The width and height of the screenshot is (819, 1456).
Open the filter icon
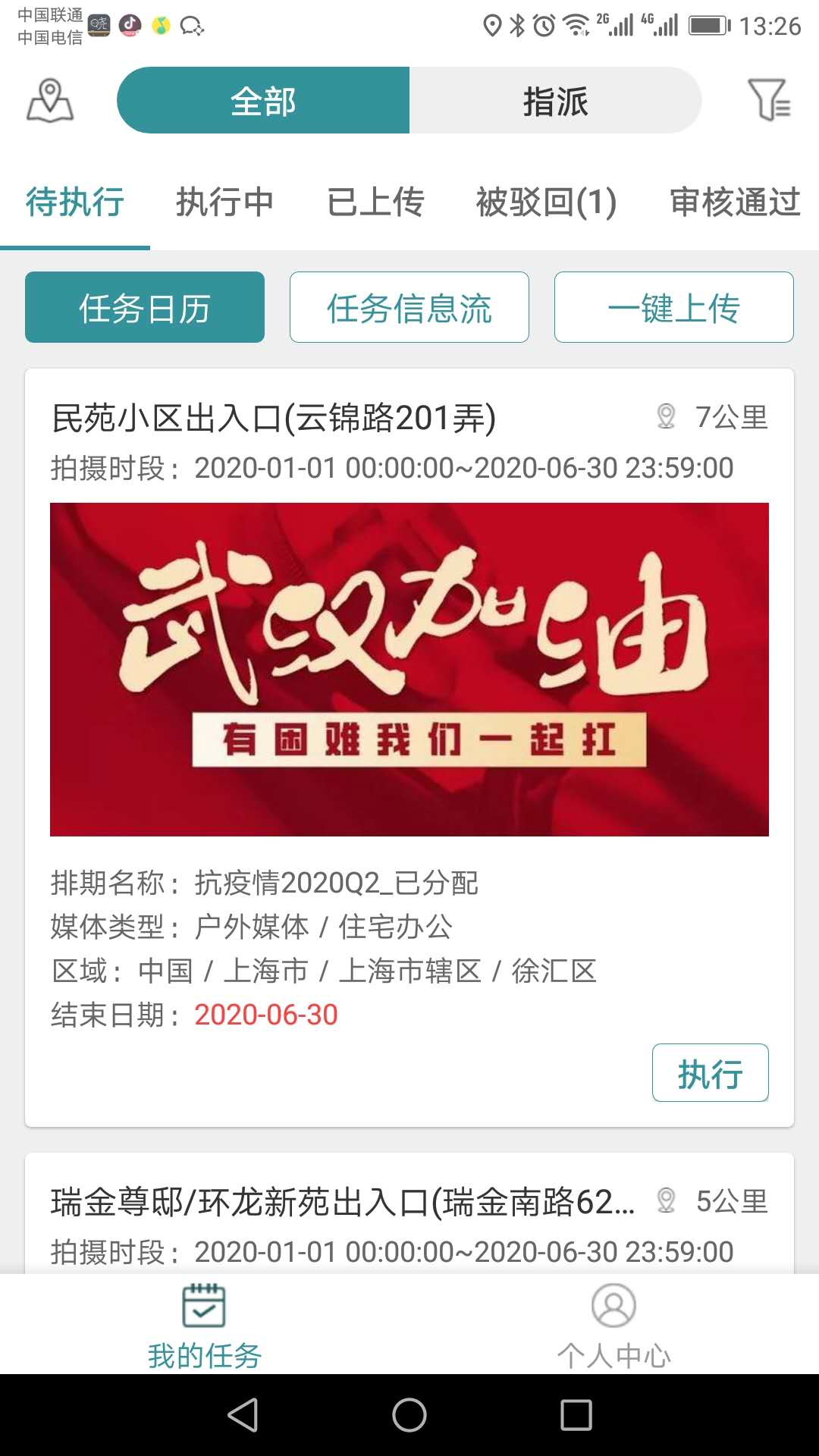click(769, 100)
